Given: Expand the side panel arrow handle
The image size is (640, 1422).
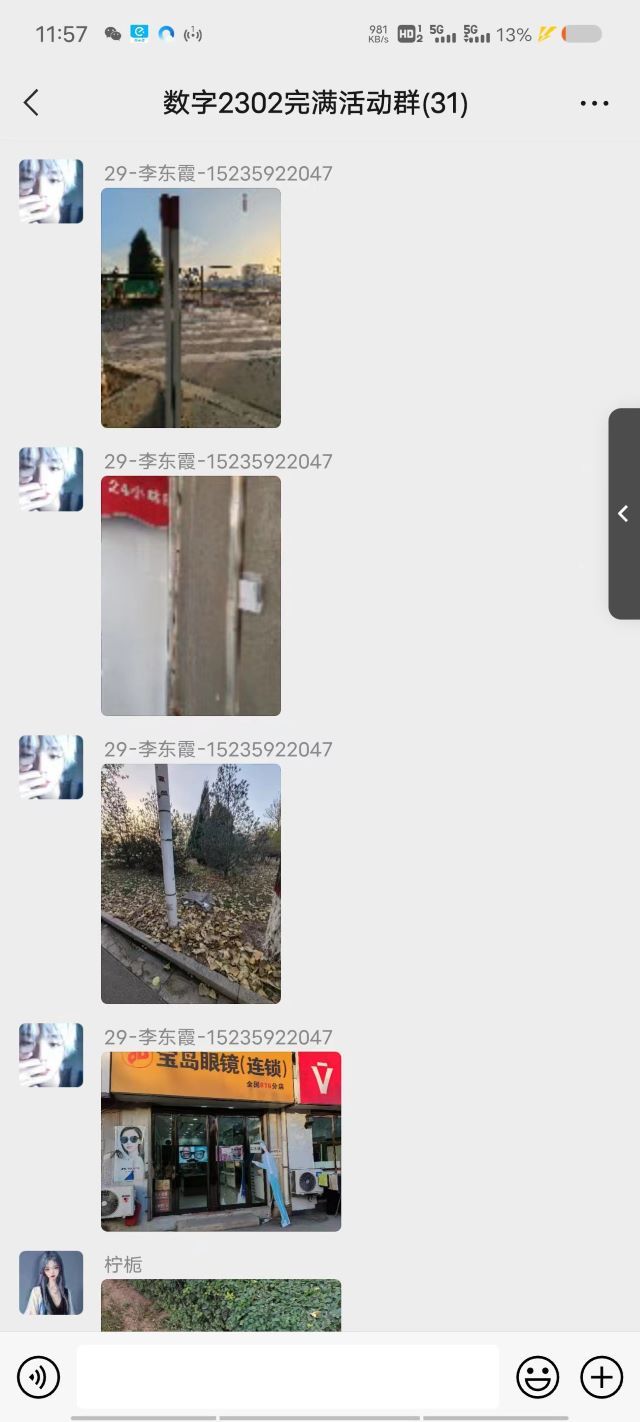Looking at the screenshot, I should click(x=623, y=513).
